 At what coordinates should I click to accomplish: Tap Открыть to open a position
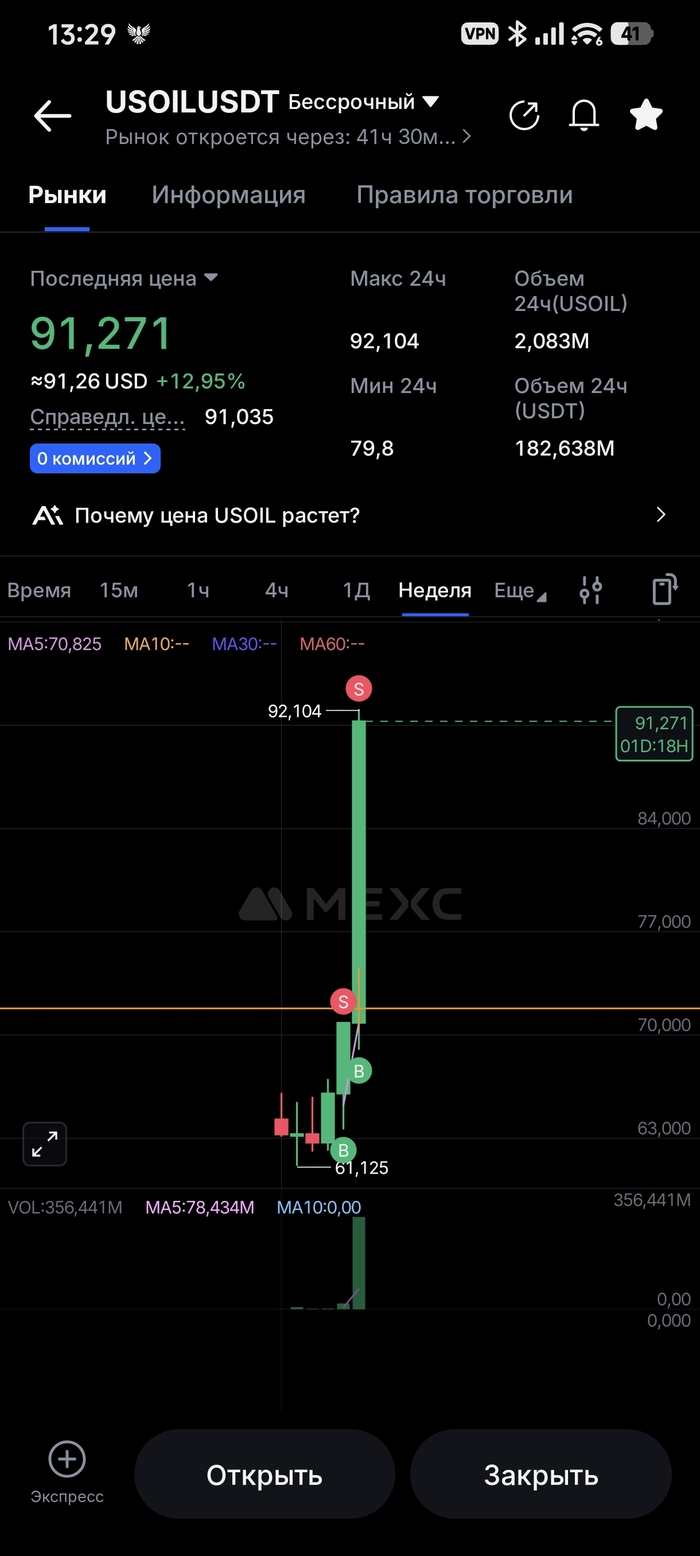[264, 1475]
